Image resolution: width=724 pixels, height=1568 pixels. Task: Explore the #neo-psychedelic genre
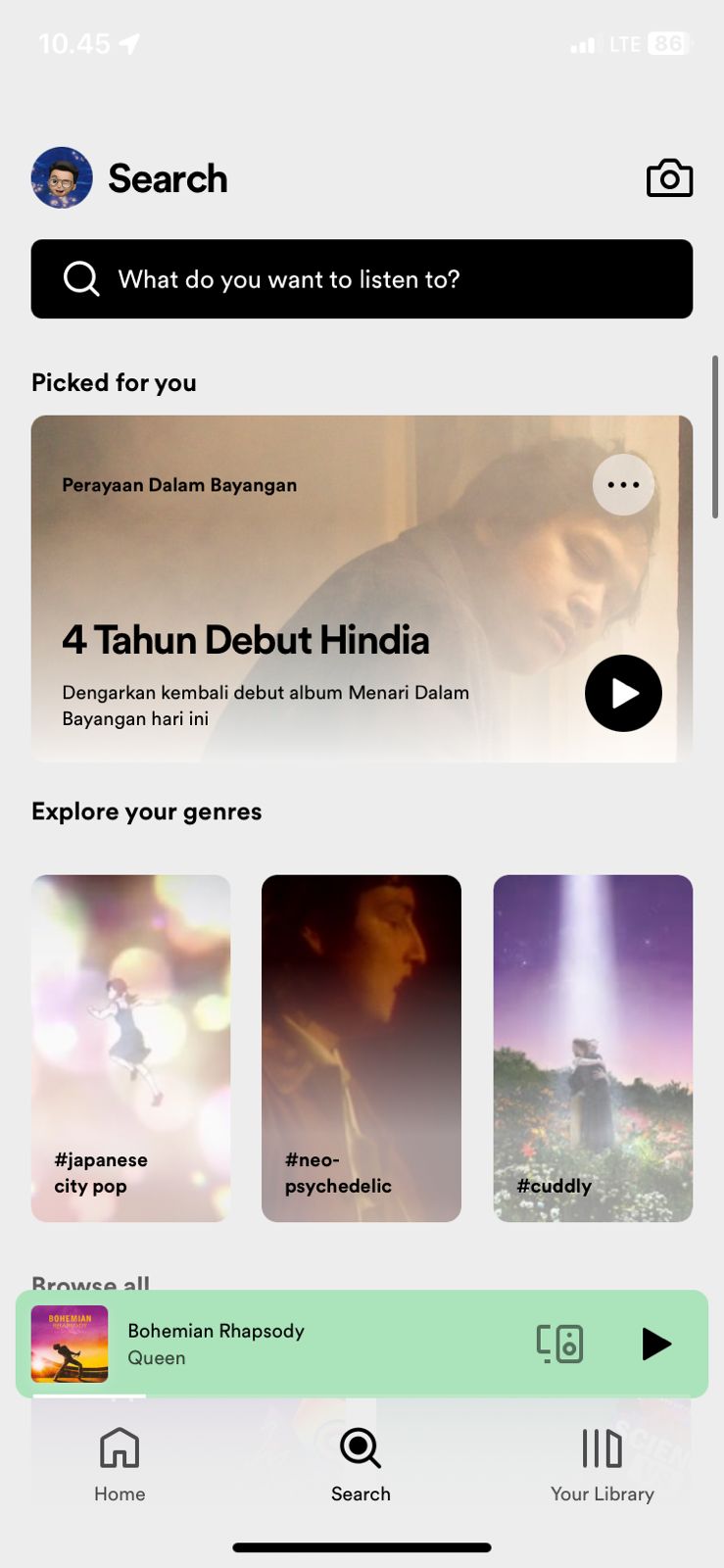362,1048
